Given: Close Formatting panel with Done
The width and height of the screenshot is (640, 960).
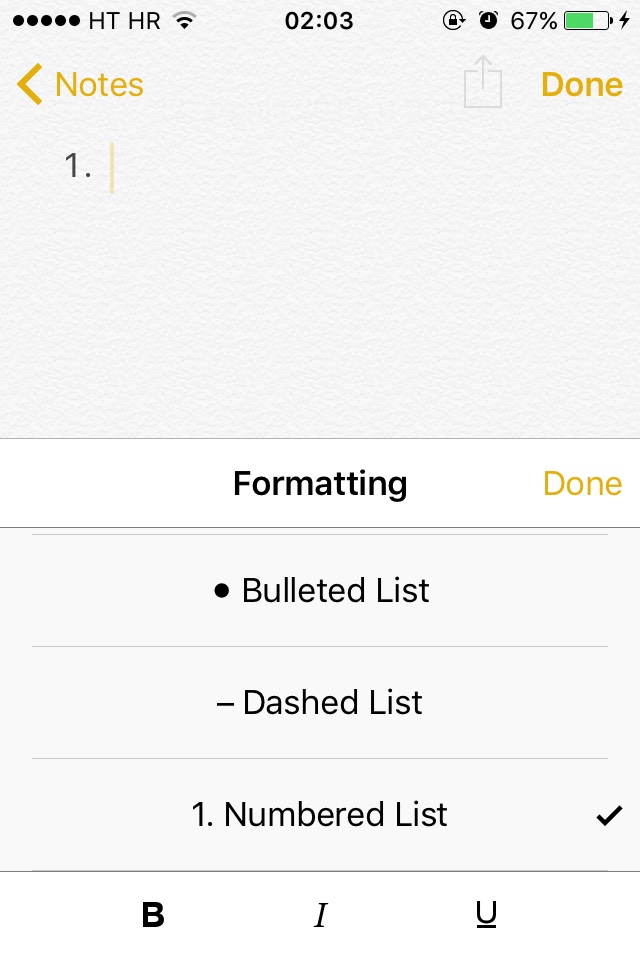Looking at the screenshot, I should point(582,484).
